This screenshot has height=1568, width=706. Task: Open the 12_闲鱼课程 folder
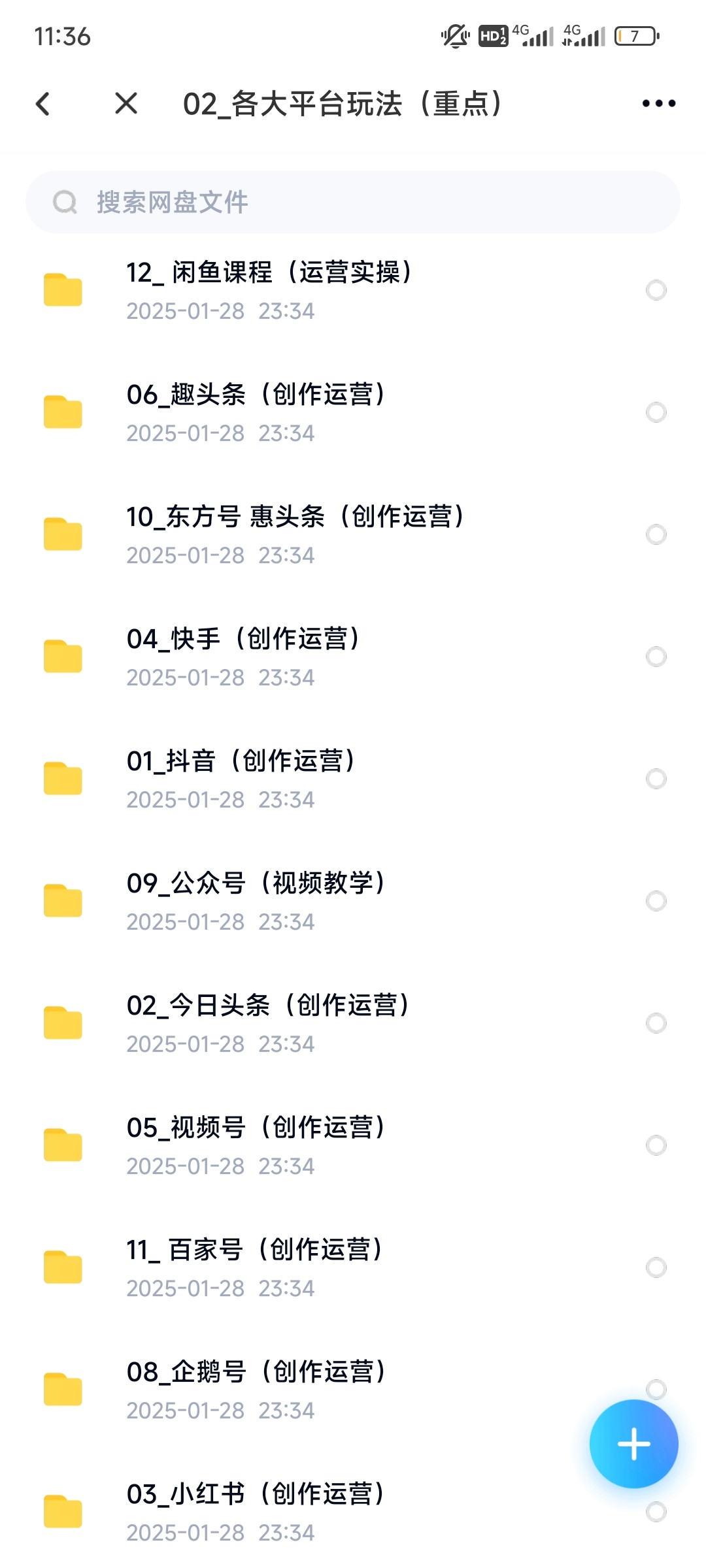coord(353,290)
